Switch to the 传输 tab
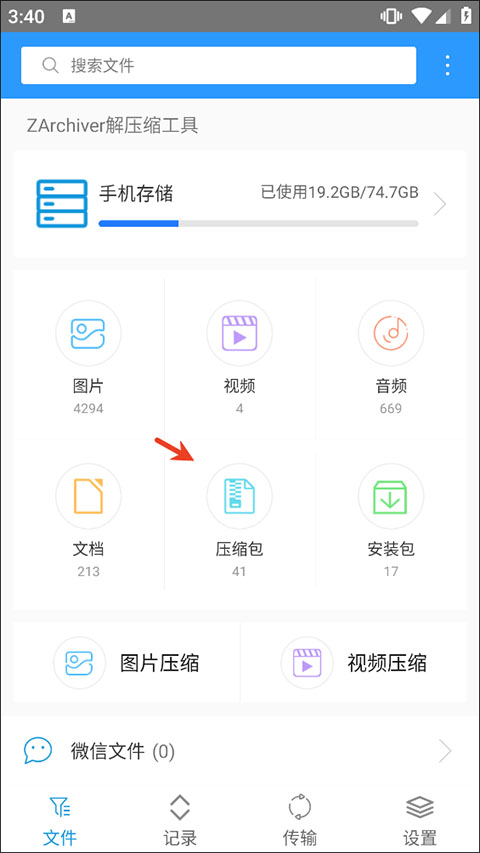Viewport: 480px width, 853px height. 300,819
